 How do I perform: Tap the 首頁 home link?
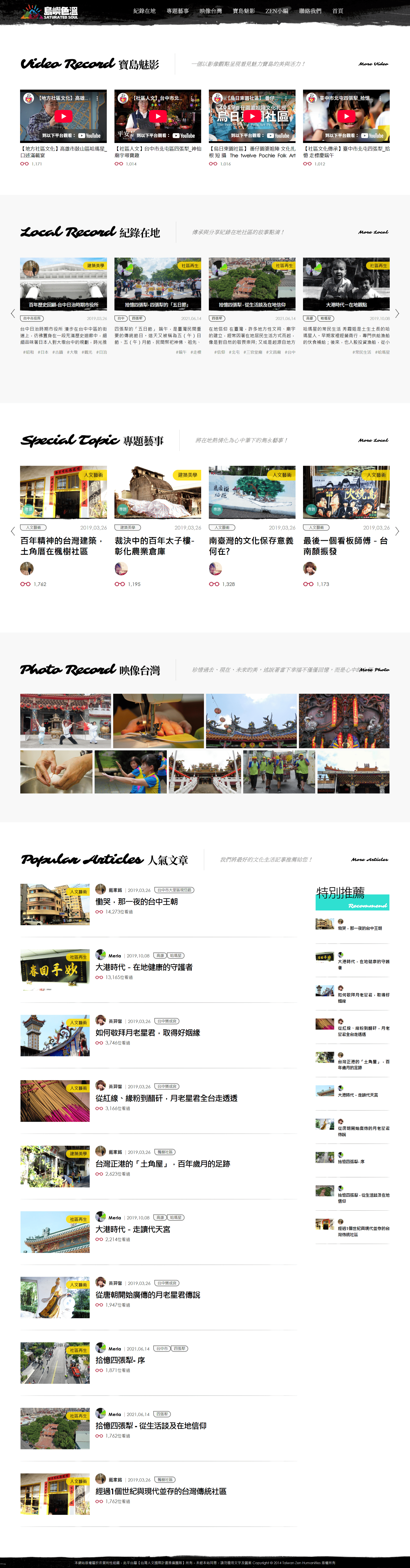pyautogui.click(x=338, y=11)
